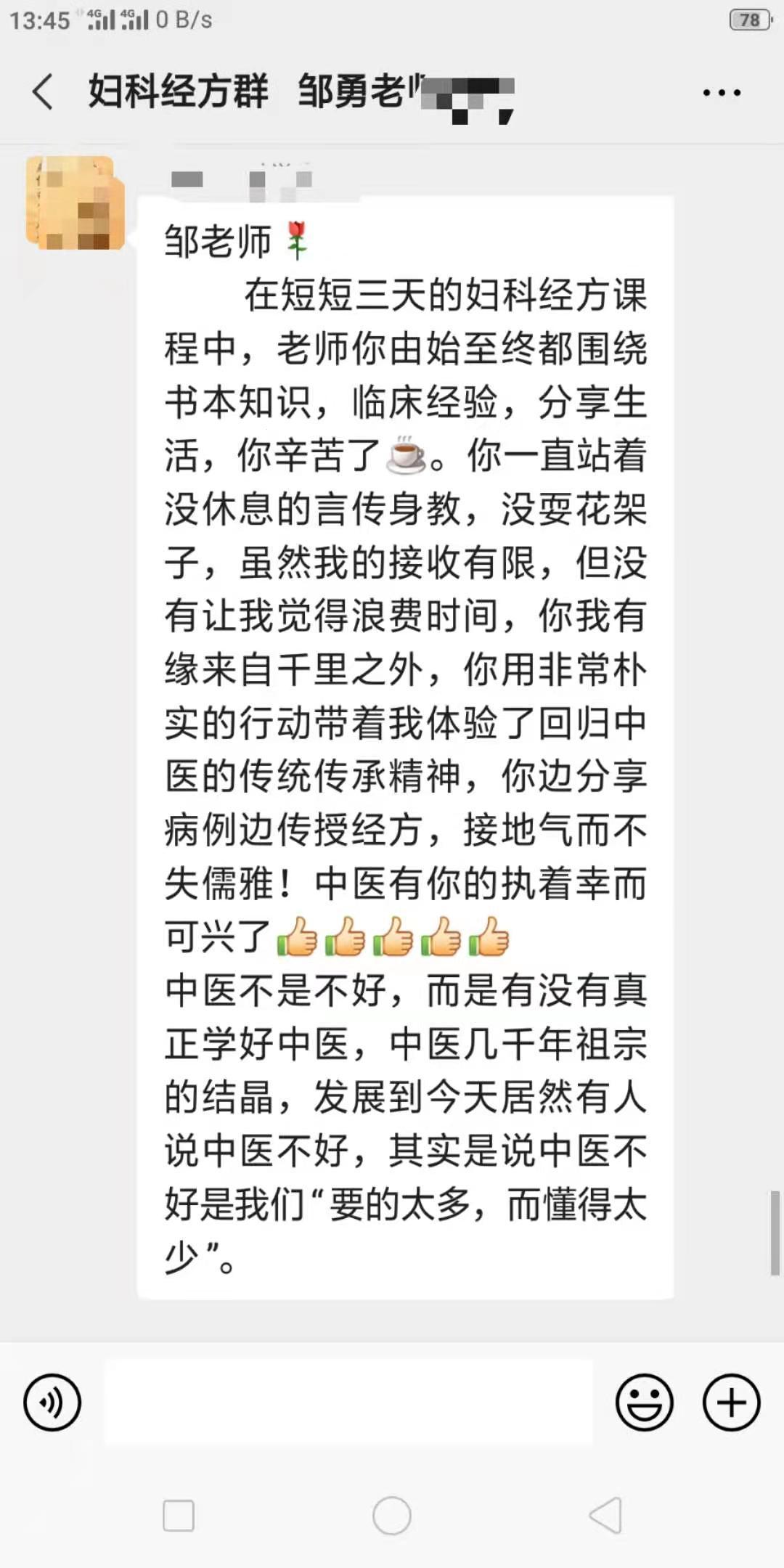
Task: Tap the battery indicator showing 78
Action: click(x=749, y=20)
